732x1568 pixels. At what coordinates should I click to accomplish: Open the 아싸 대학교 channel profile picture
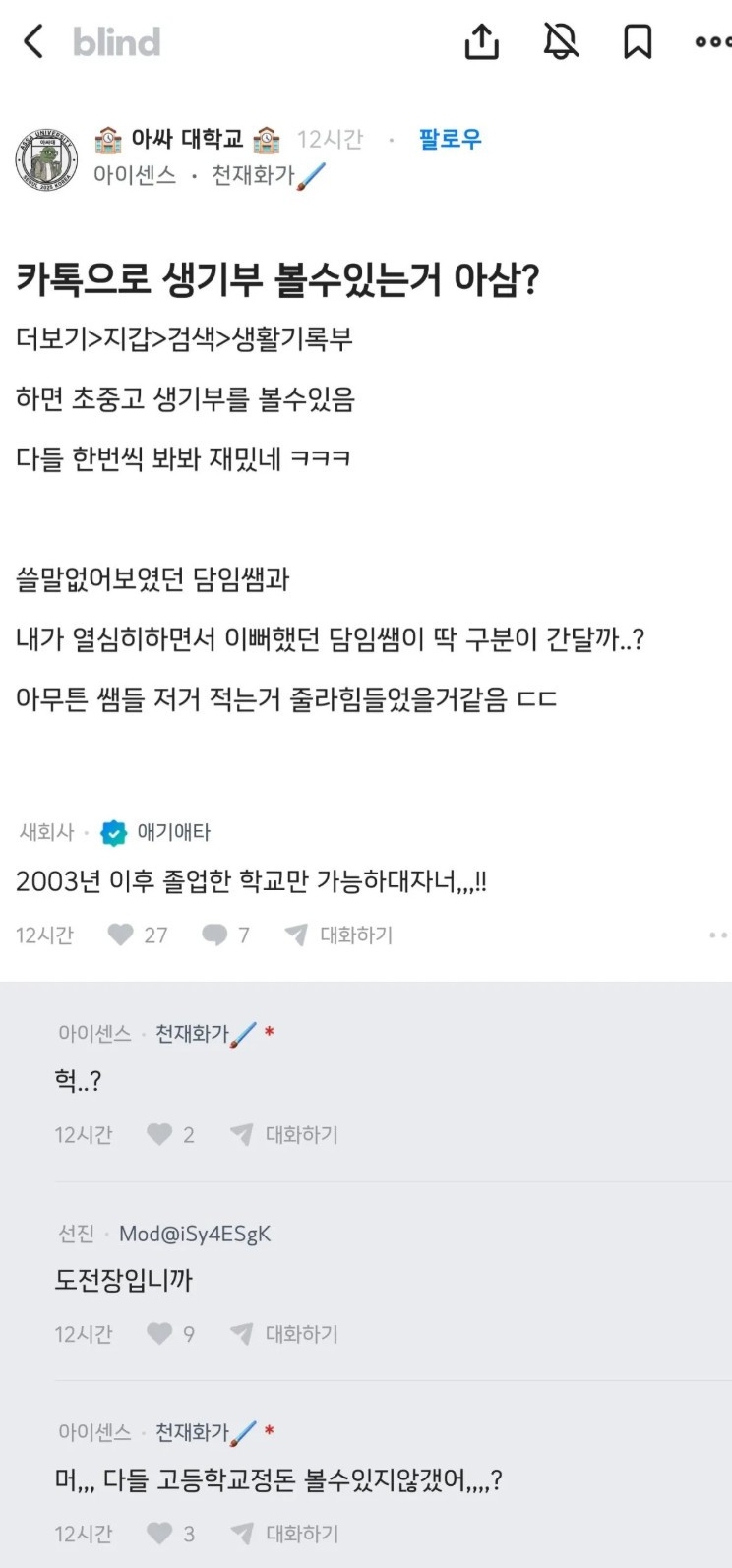[x=46, y=157]
